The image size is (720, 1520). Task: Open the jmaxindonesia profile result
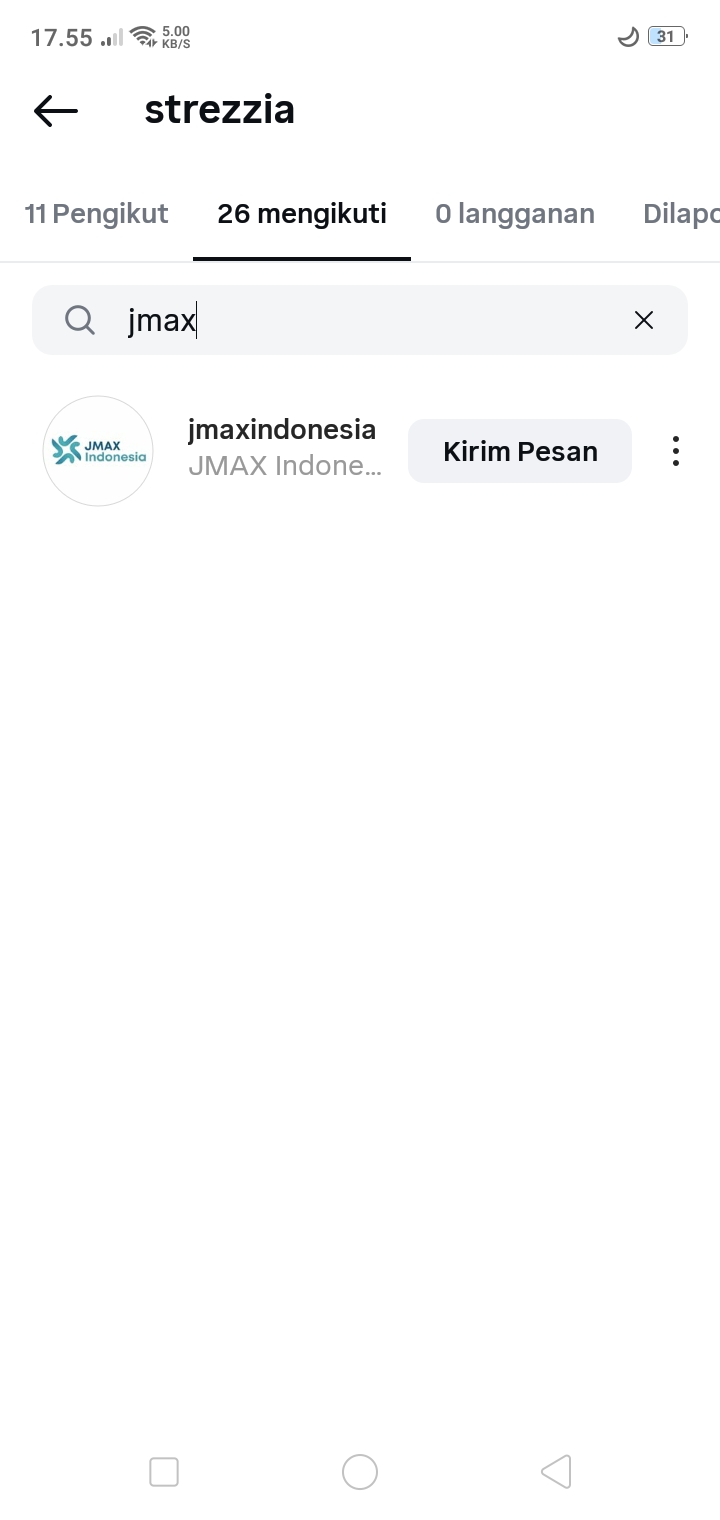coord(282,430)
